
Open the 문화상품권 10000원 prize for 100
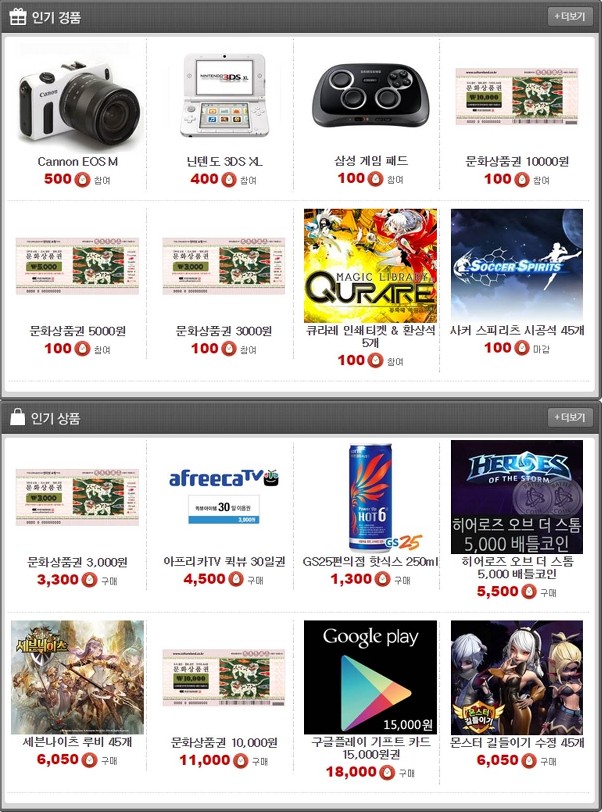point(517,96)
